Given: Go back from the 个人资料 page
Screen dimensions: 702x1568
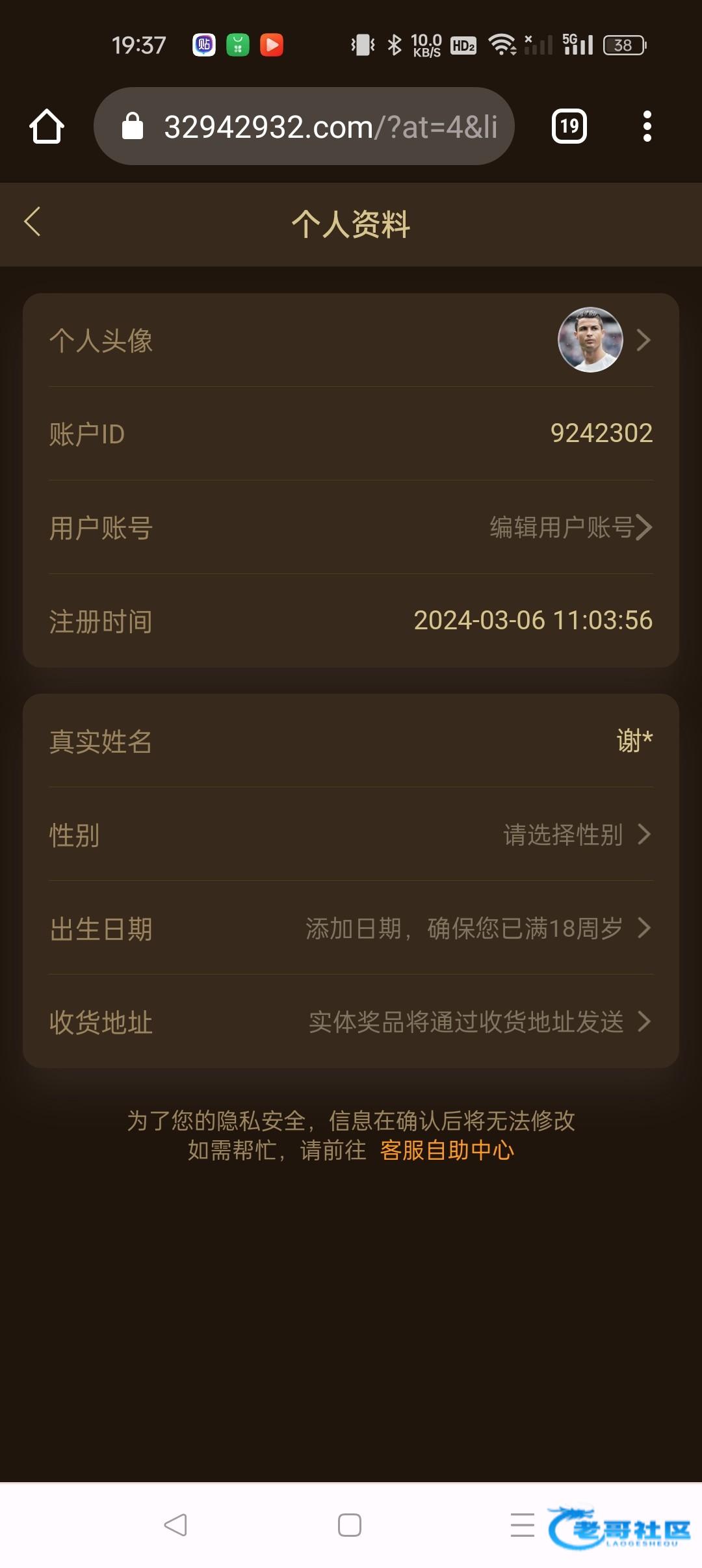Looking at the screenshot, I should [x=32, y=222].
